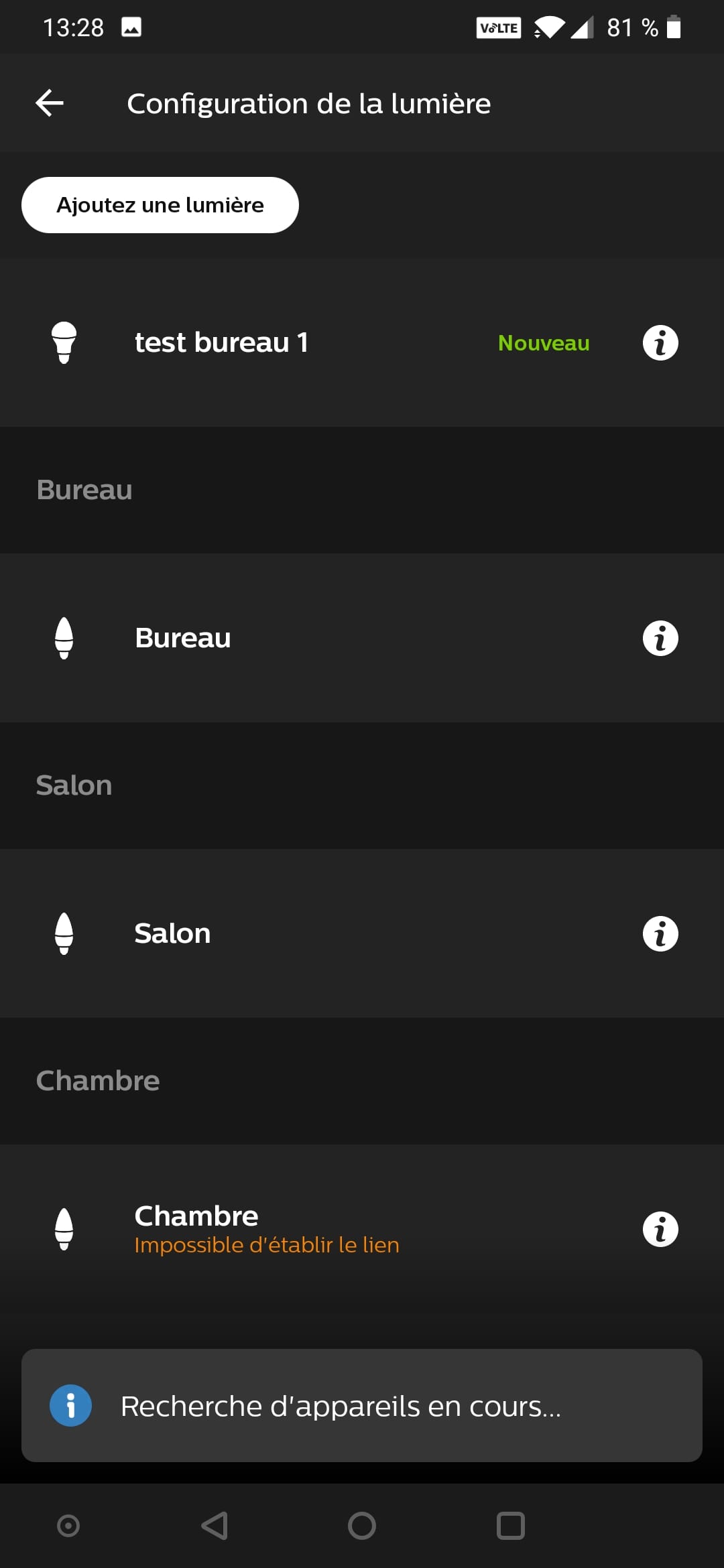This screenshot has width=724, height=1568.
Task: Open the system recent apps button
Action: coord(510,1526)
